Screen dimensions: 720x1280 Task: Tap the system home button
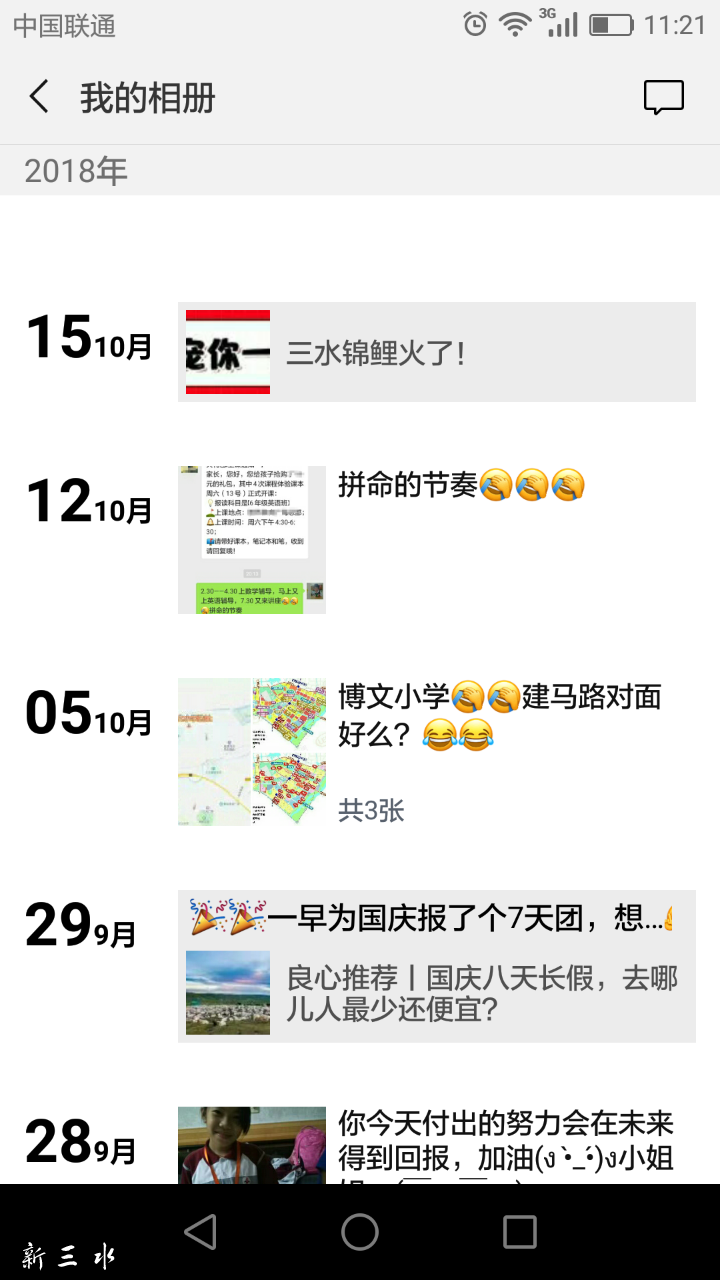pos(360,1232)
